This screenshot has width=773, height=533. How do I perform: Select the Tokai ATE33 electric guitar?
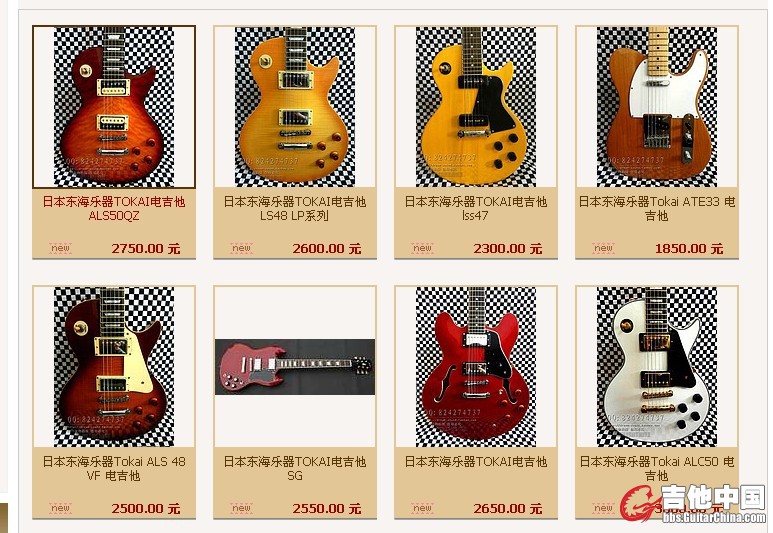click(656, 107)
